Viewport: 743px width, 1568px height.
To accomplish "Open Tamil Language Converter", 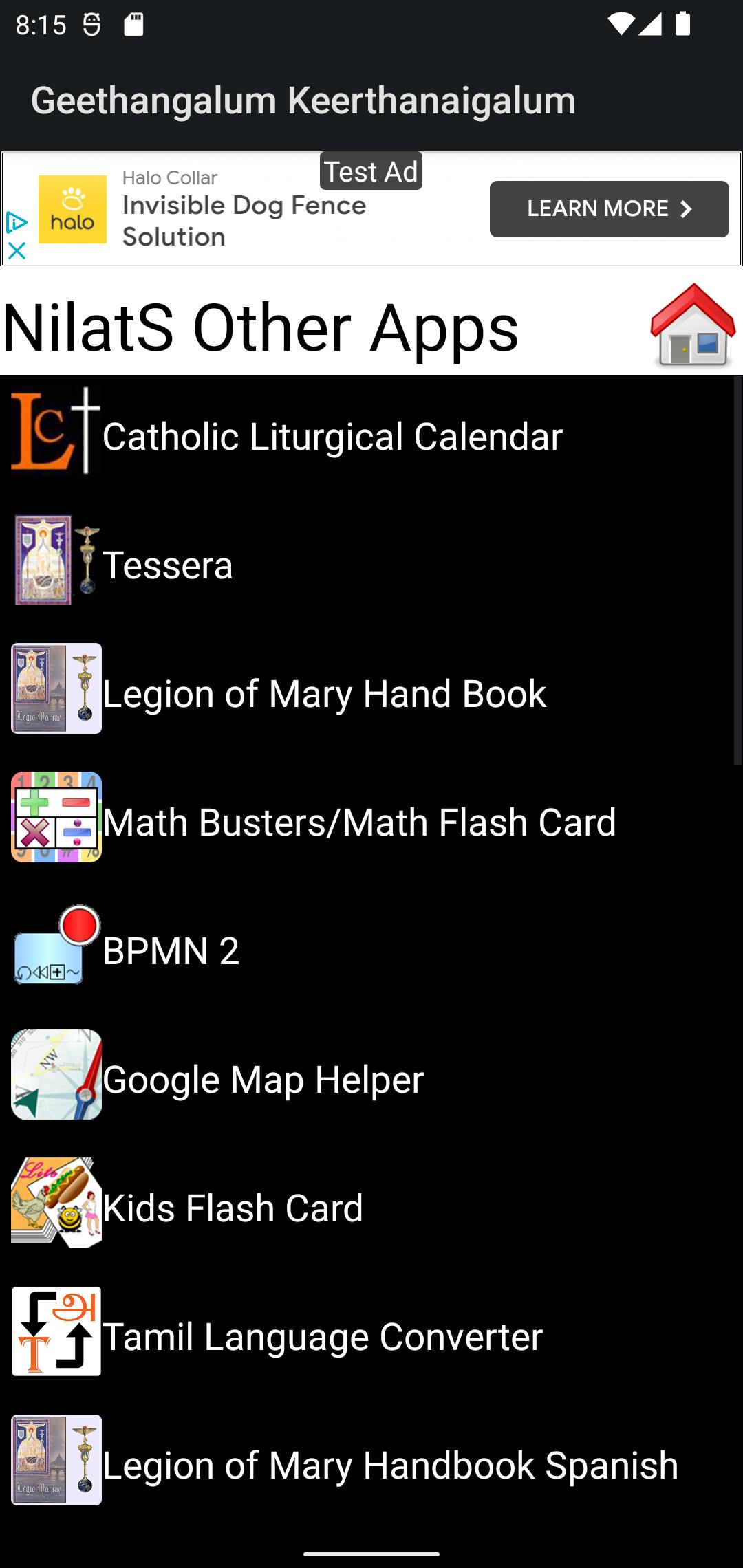I will pyautogui.click(x=366, y=1336).
